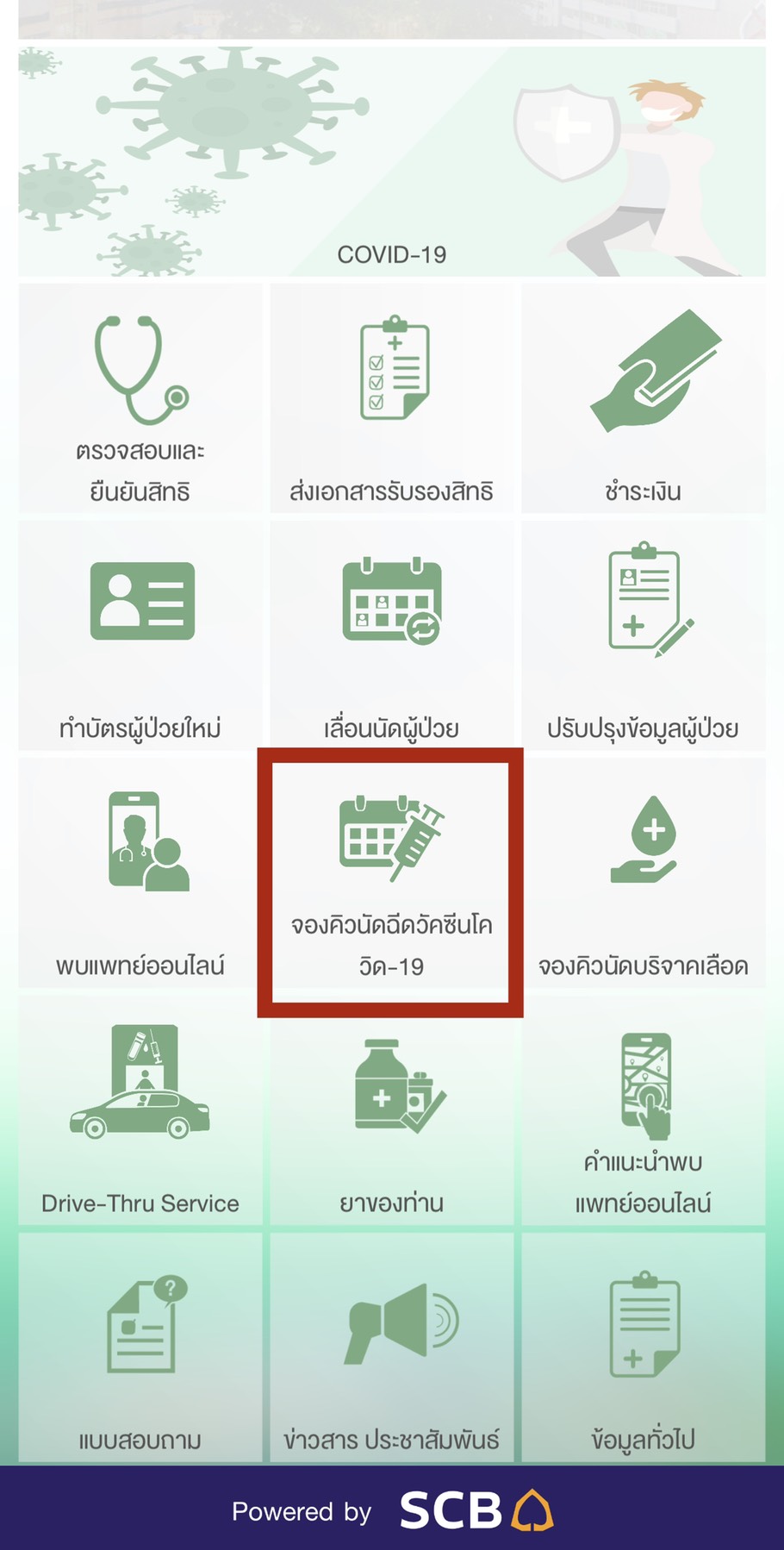
Task: Open ข่าวสาร ประชาสัมพันธ์ tile
Action: coord(392,1347)
